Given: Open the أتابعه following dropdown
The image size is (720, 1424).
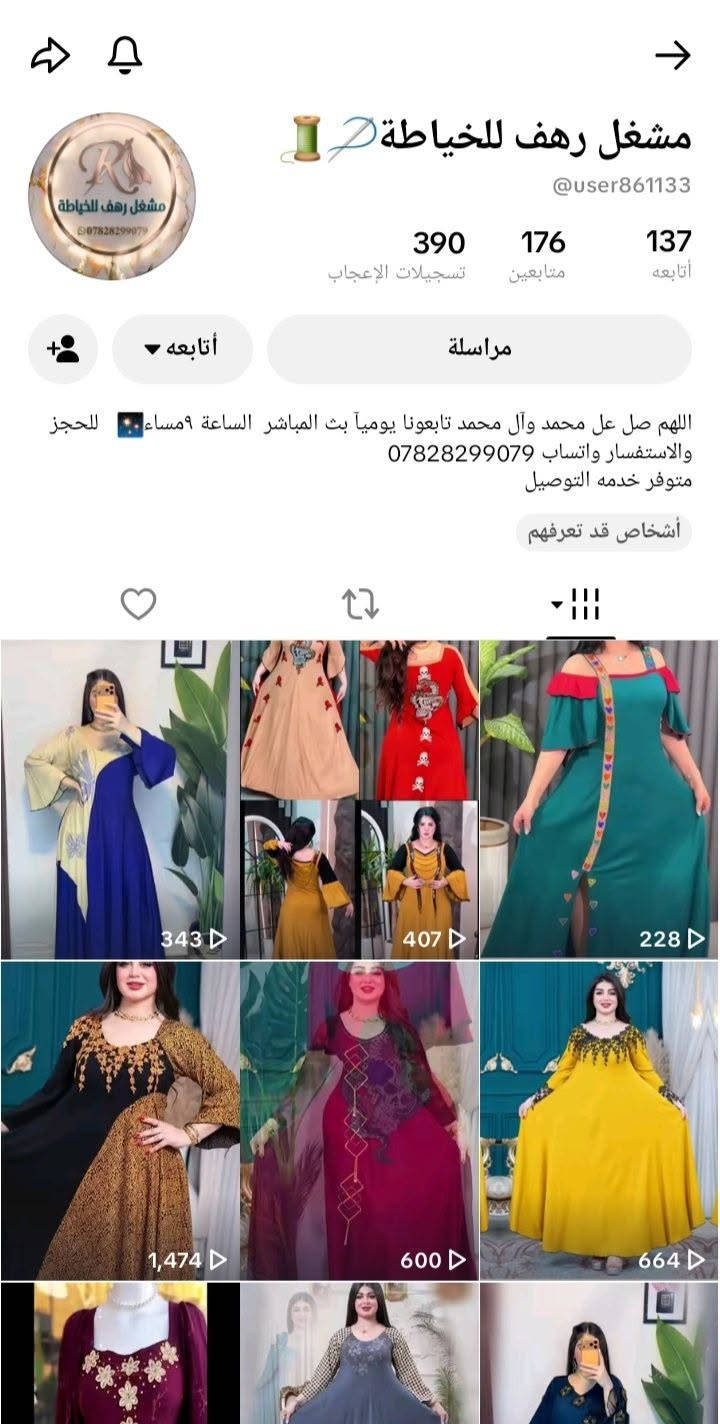Looking at the screenshot, I should pos(182,349).
